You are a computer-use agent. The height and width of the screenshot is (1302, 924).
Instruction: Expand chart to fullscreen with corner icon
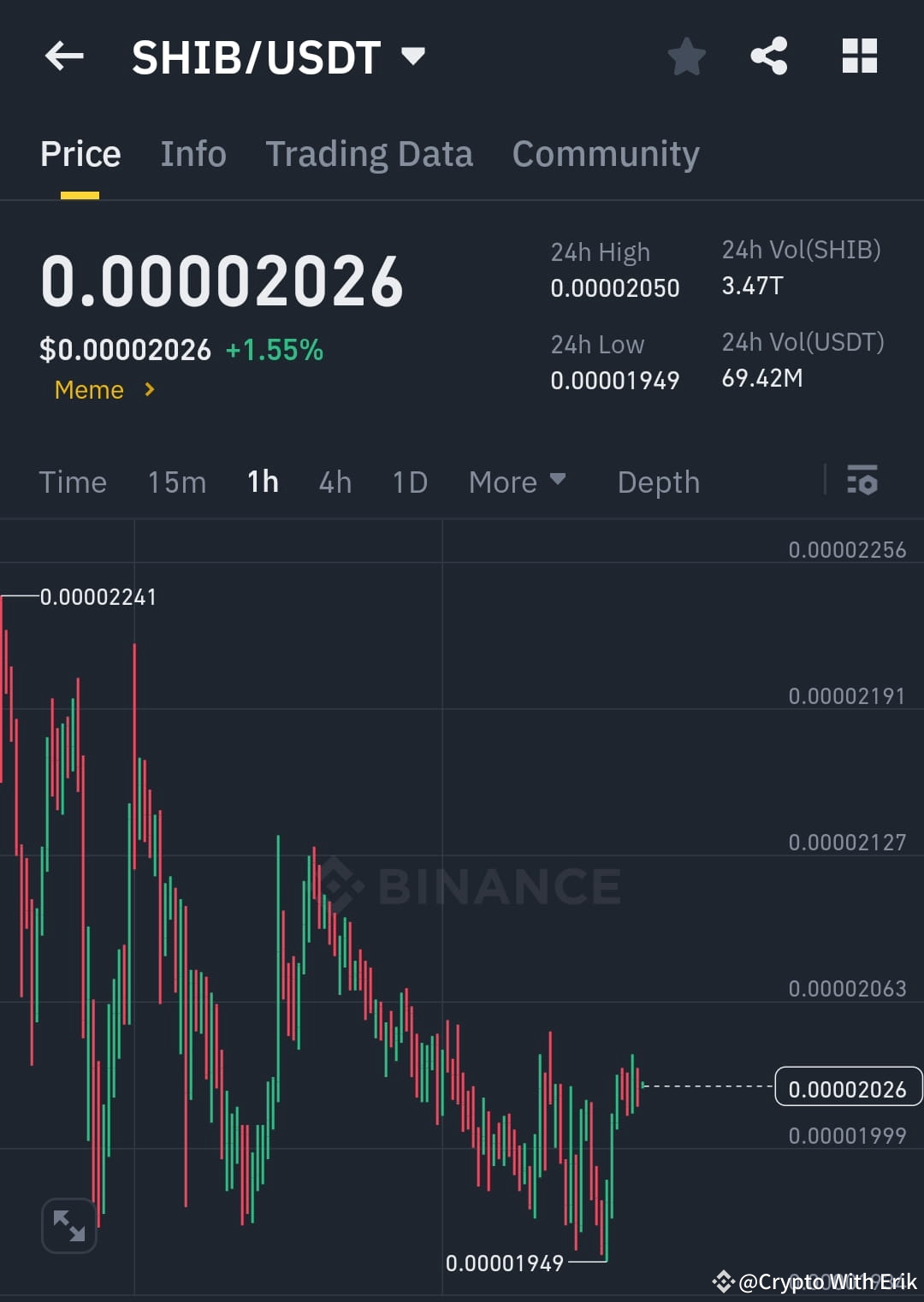[x=68, y=1225]
